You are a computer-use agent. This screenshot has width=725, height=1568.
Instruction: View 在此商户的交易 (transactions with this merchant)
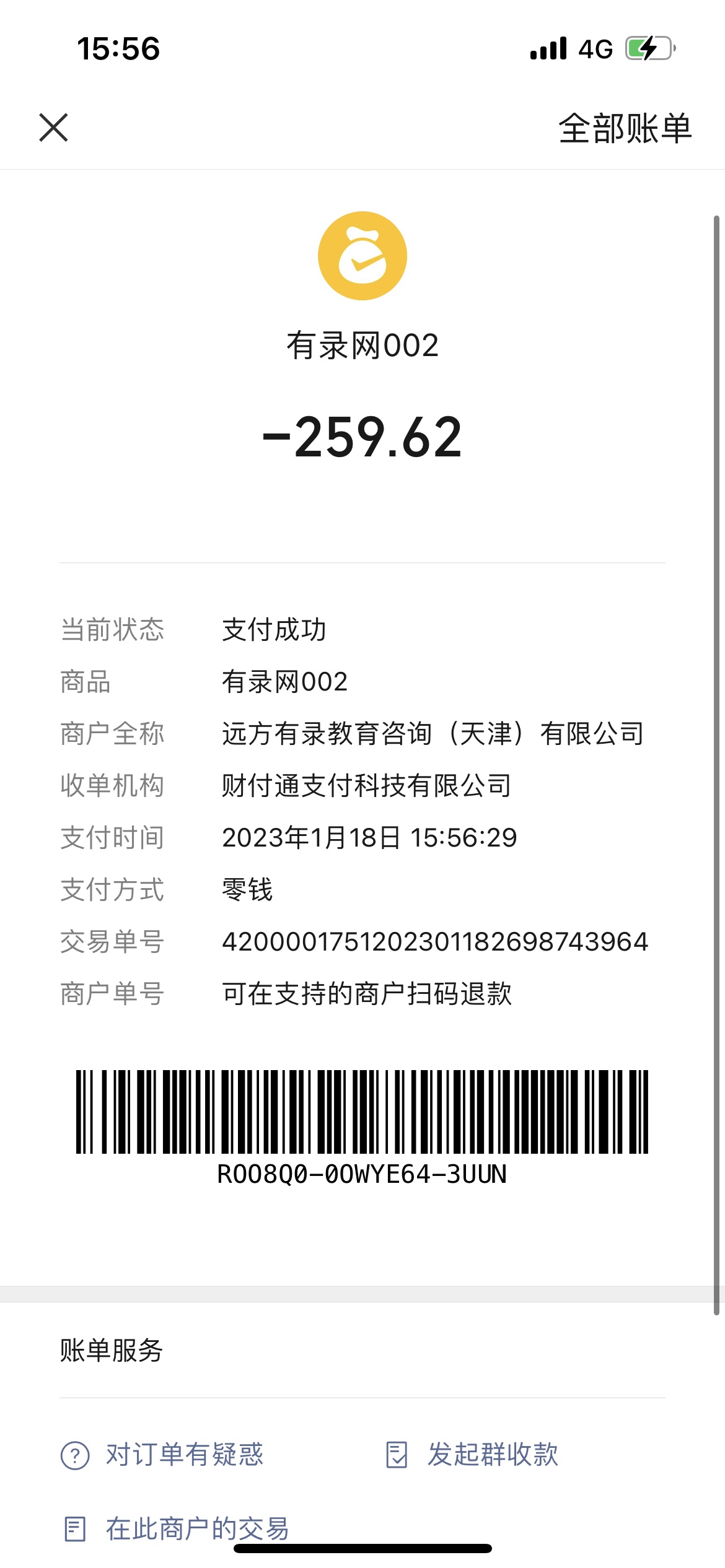pyautogui.click(x=177, y=1528)
